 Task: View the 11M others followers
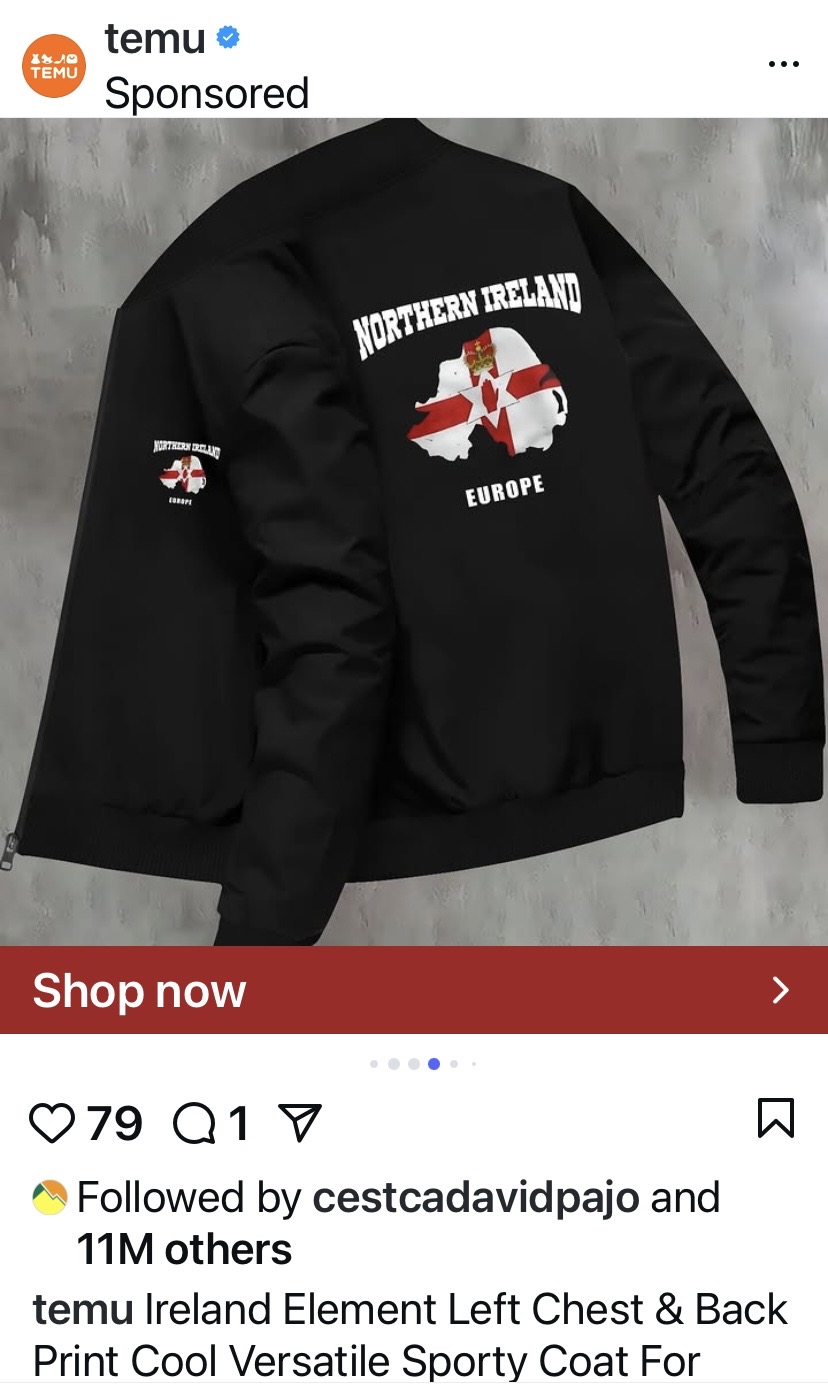[x=184, y=1249]
